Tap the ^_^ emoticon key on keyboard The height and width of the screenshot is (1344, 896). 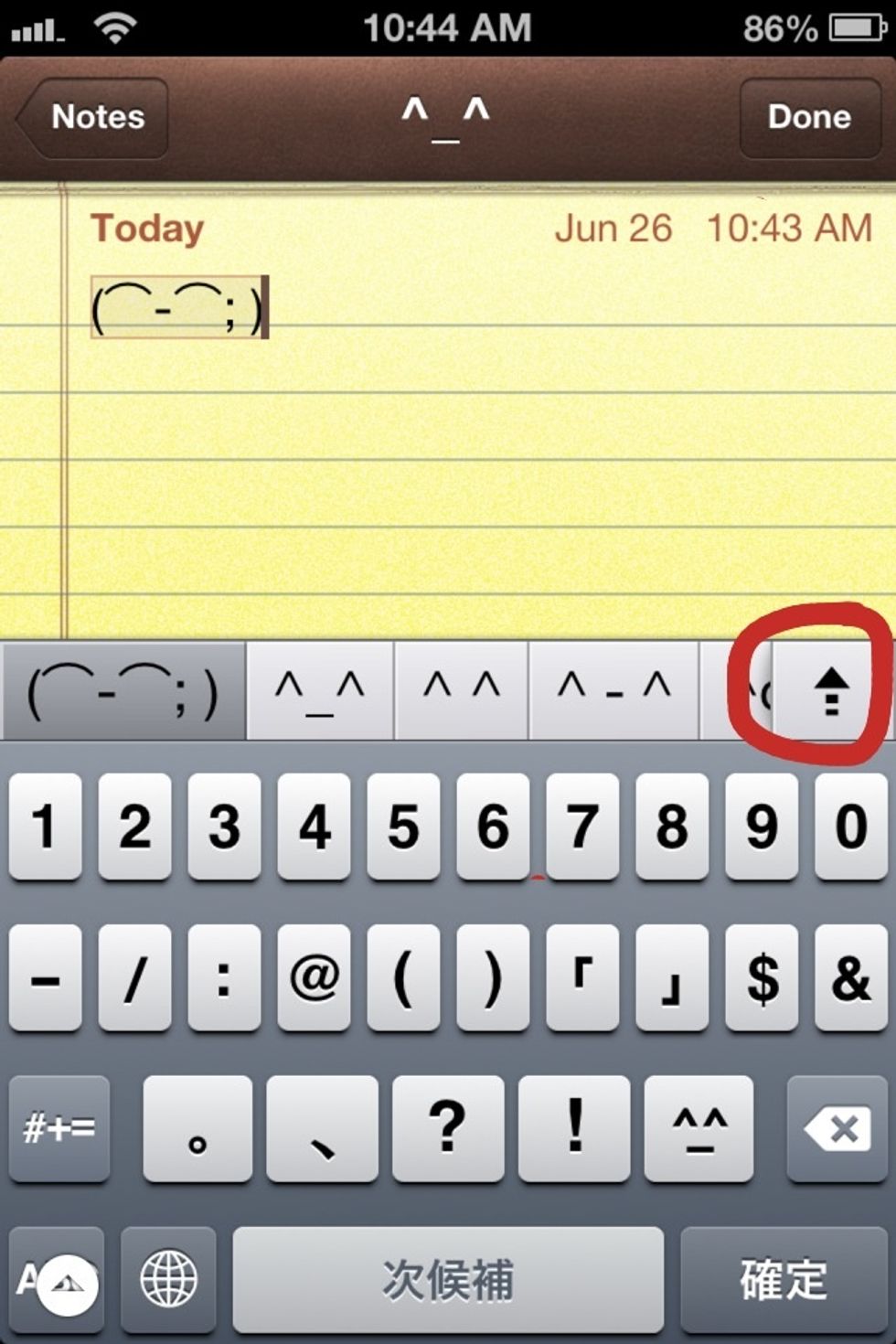[x=698, y=1129]
